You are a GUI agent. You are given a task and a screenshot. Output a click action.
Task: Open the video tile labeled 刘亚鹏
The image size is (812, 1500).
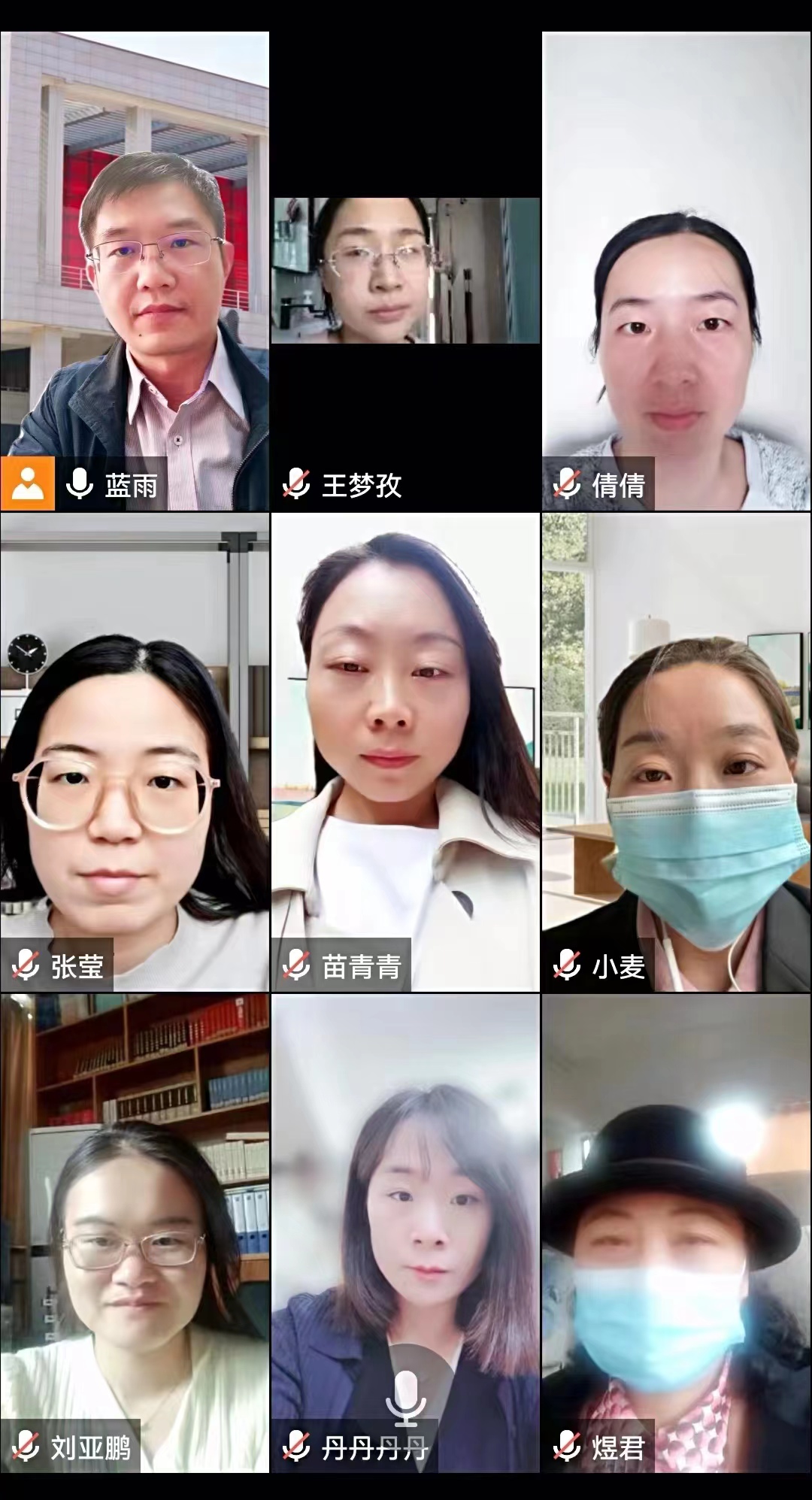pos(135,1233)
